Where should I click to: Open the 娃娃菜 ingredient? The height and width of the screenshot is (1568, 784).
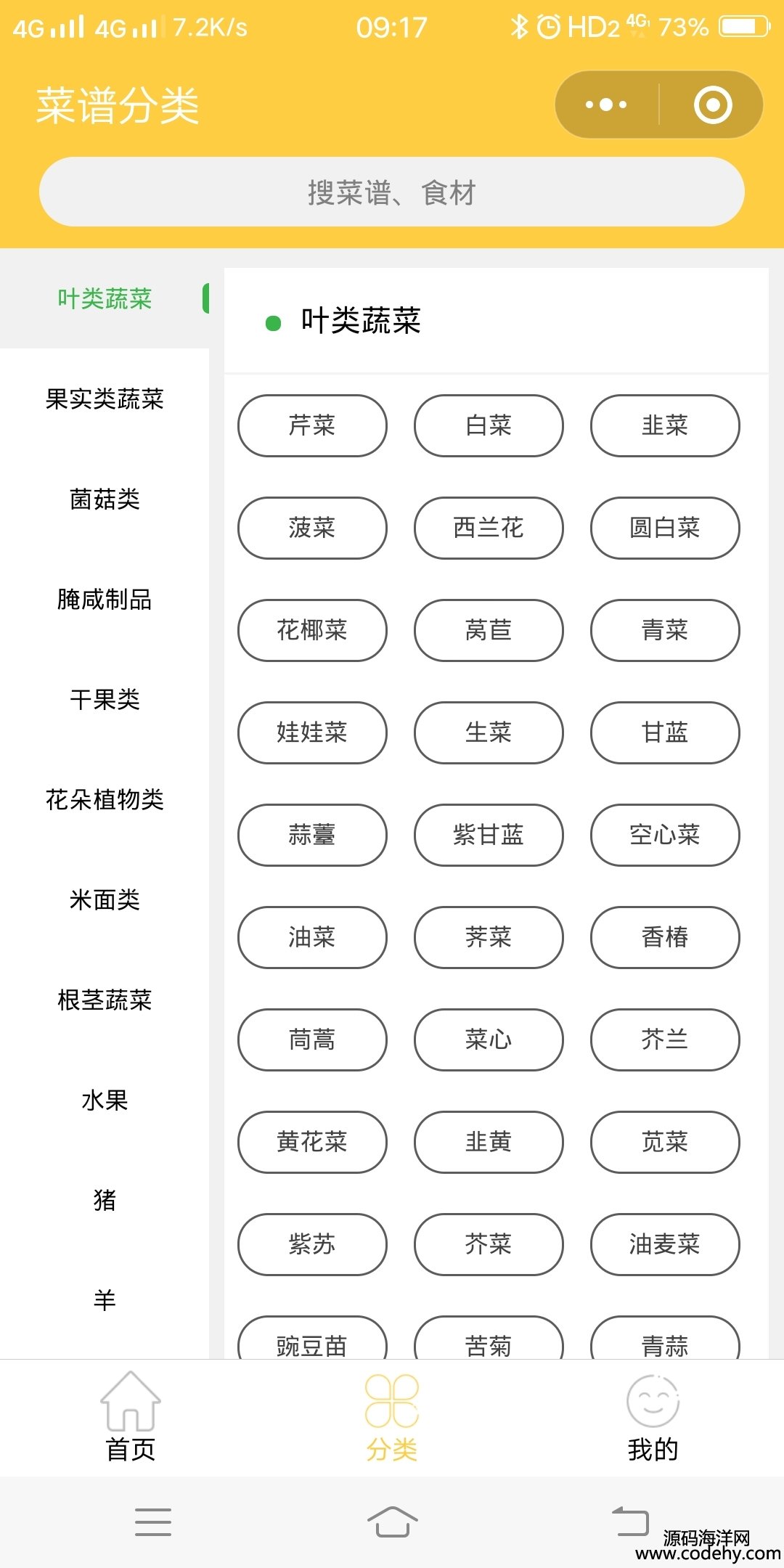click(x=312, y=732)
